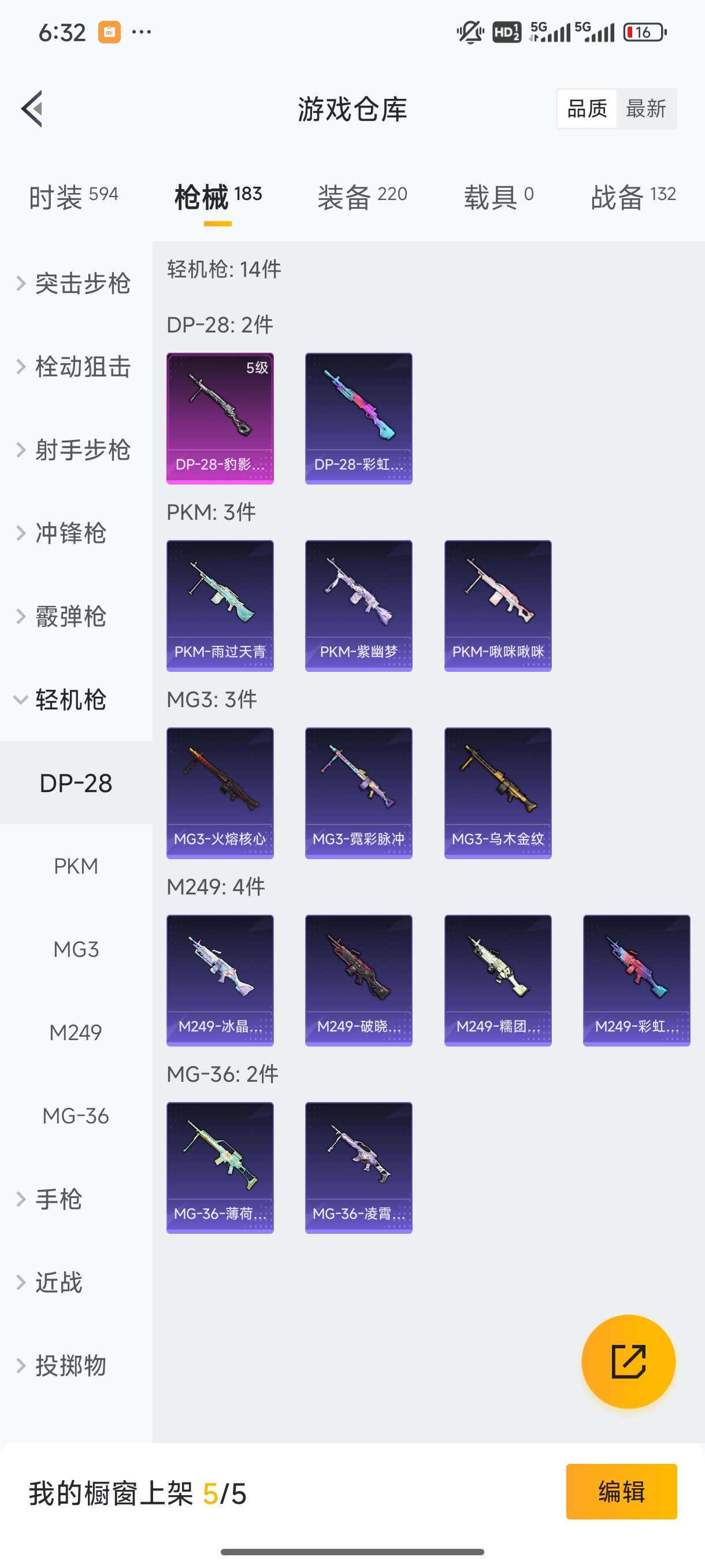Expand the 手枪 category
Image resolution: width=705 pixels, height=1568 pixels.
tap(58, 1199)
